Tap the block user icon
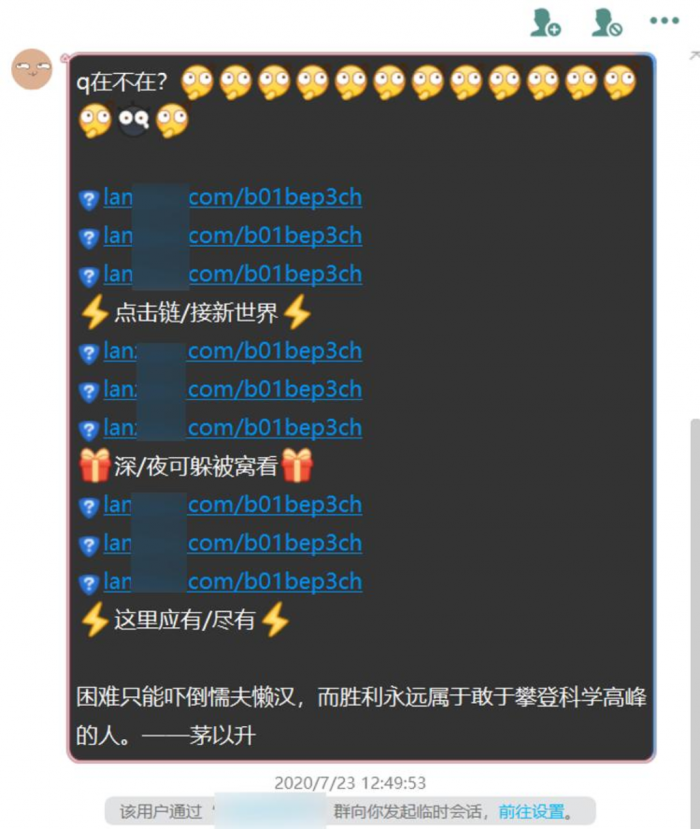Screen dimensions: 700x829 pos(606,21)
